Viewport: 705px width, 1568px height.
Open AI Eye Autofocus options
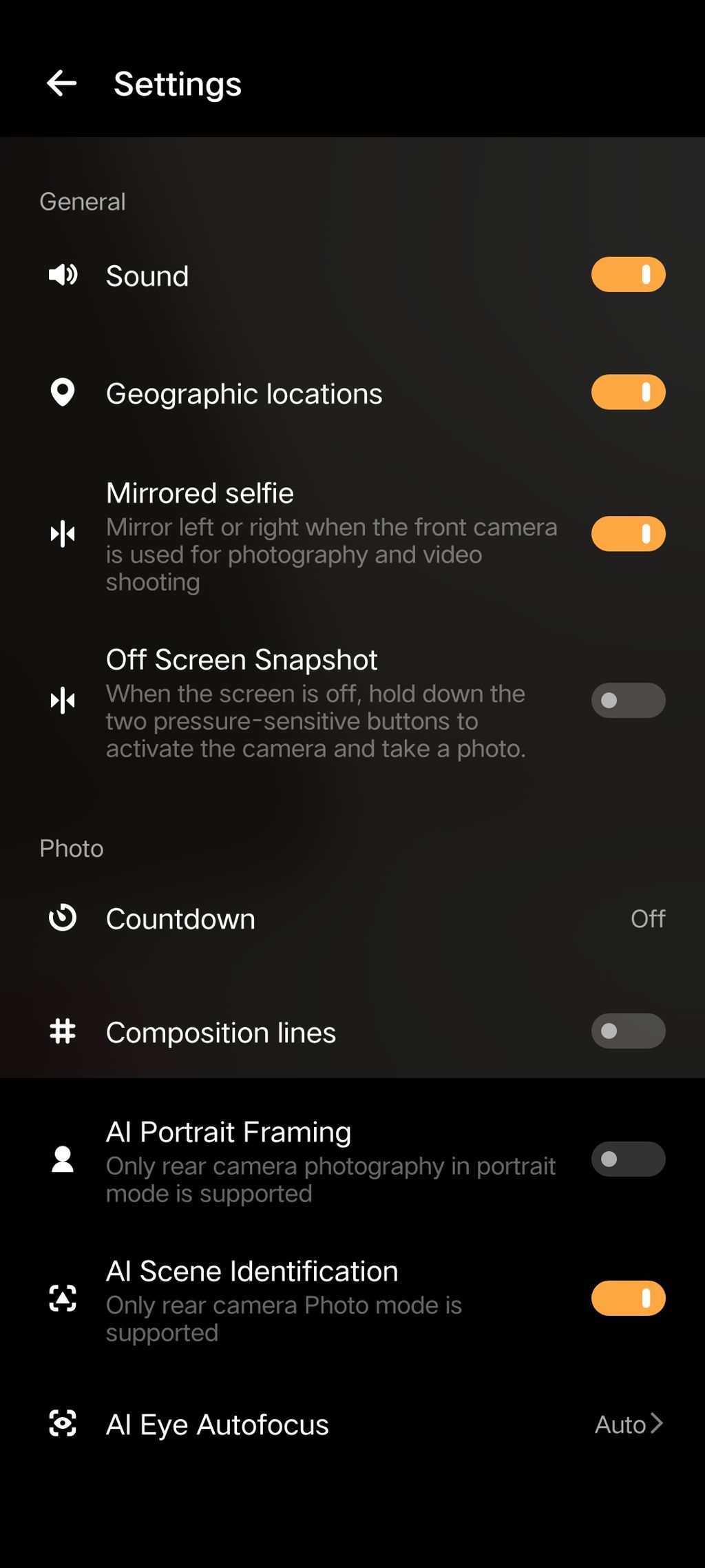click(x=352, y=1424)
